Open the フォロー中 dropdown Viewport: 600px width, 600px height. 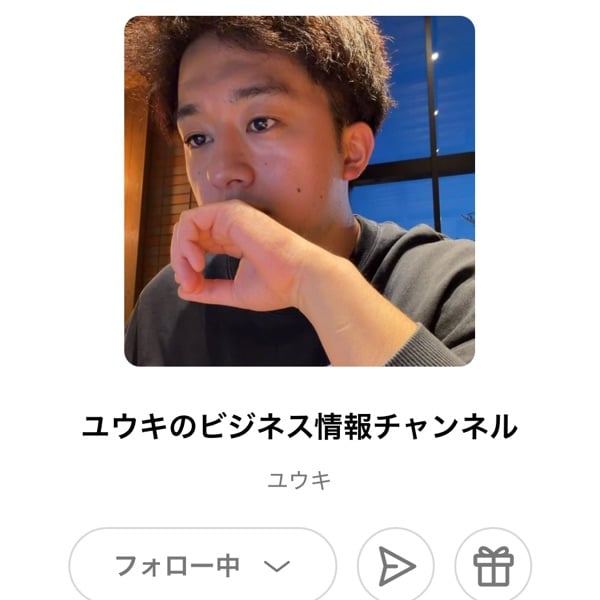click(x=202, y=566)
